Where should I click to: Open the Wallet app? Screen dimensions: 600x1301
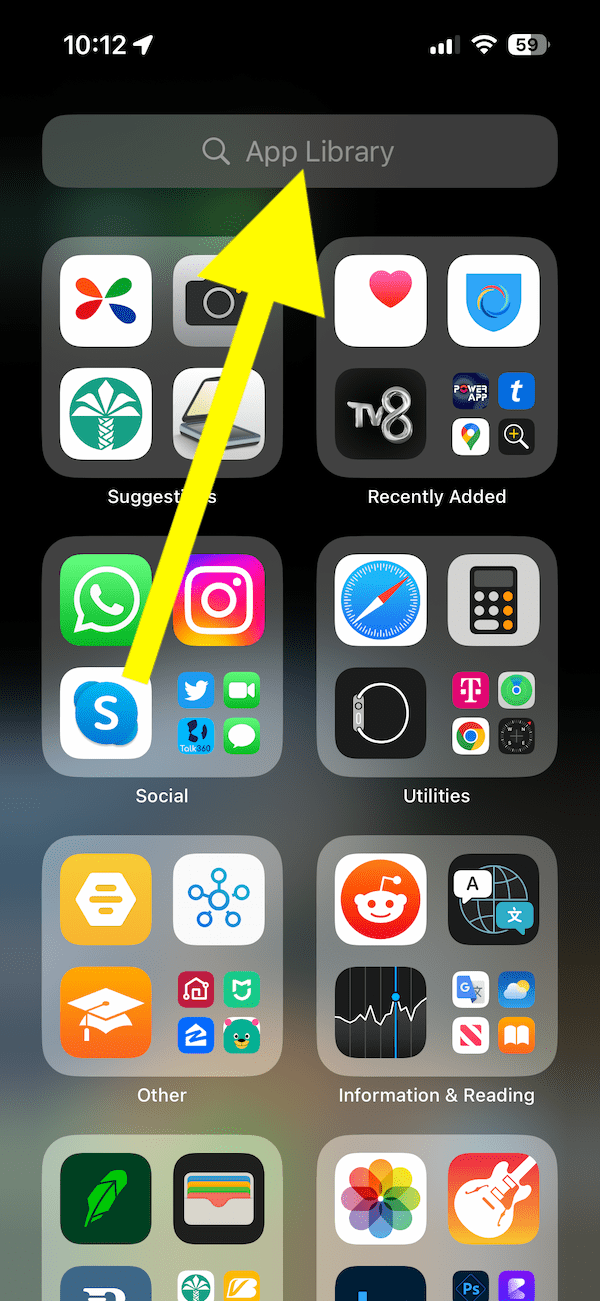218,1198
